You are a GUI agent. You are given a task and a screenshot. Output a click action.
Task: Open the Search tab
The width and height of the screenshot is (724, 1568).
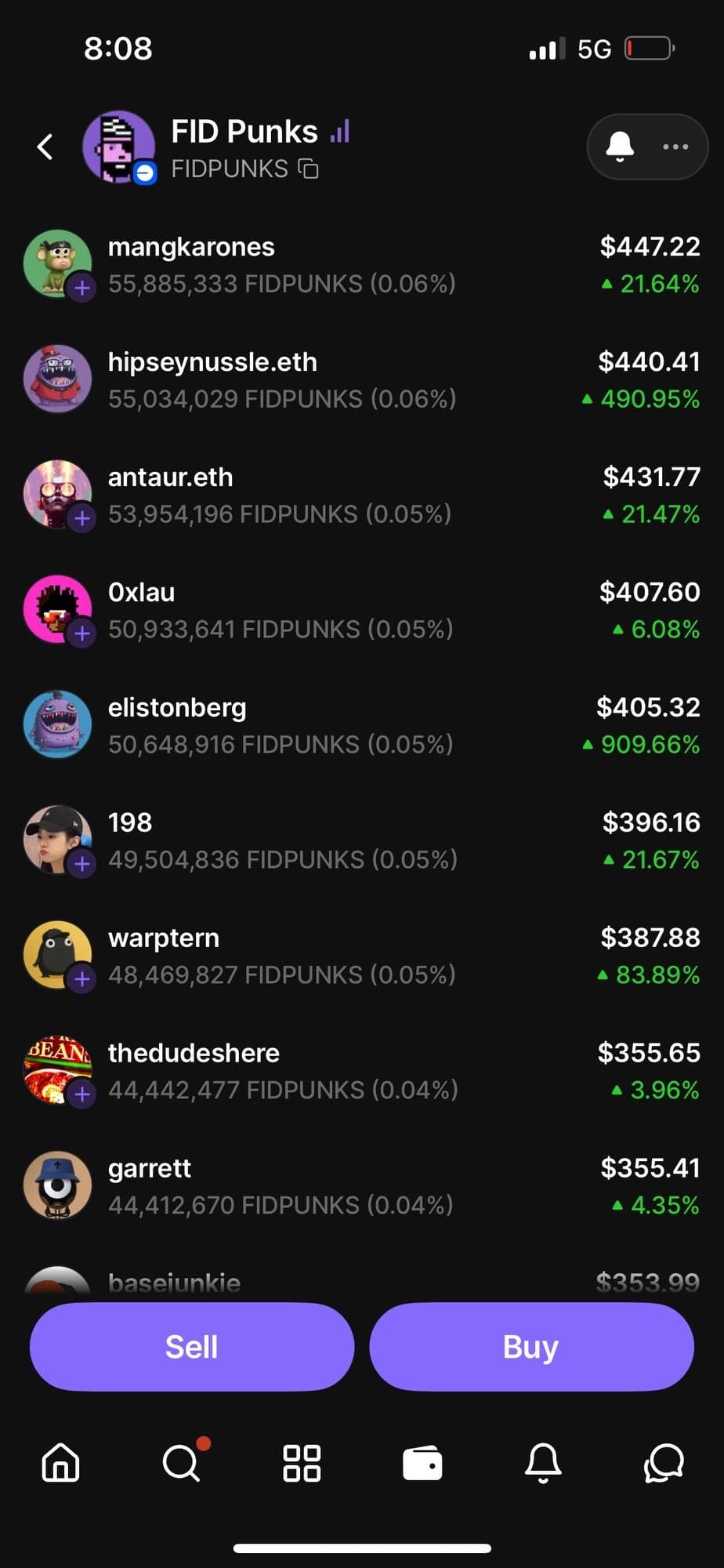pos(181,1463)
